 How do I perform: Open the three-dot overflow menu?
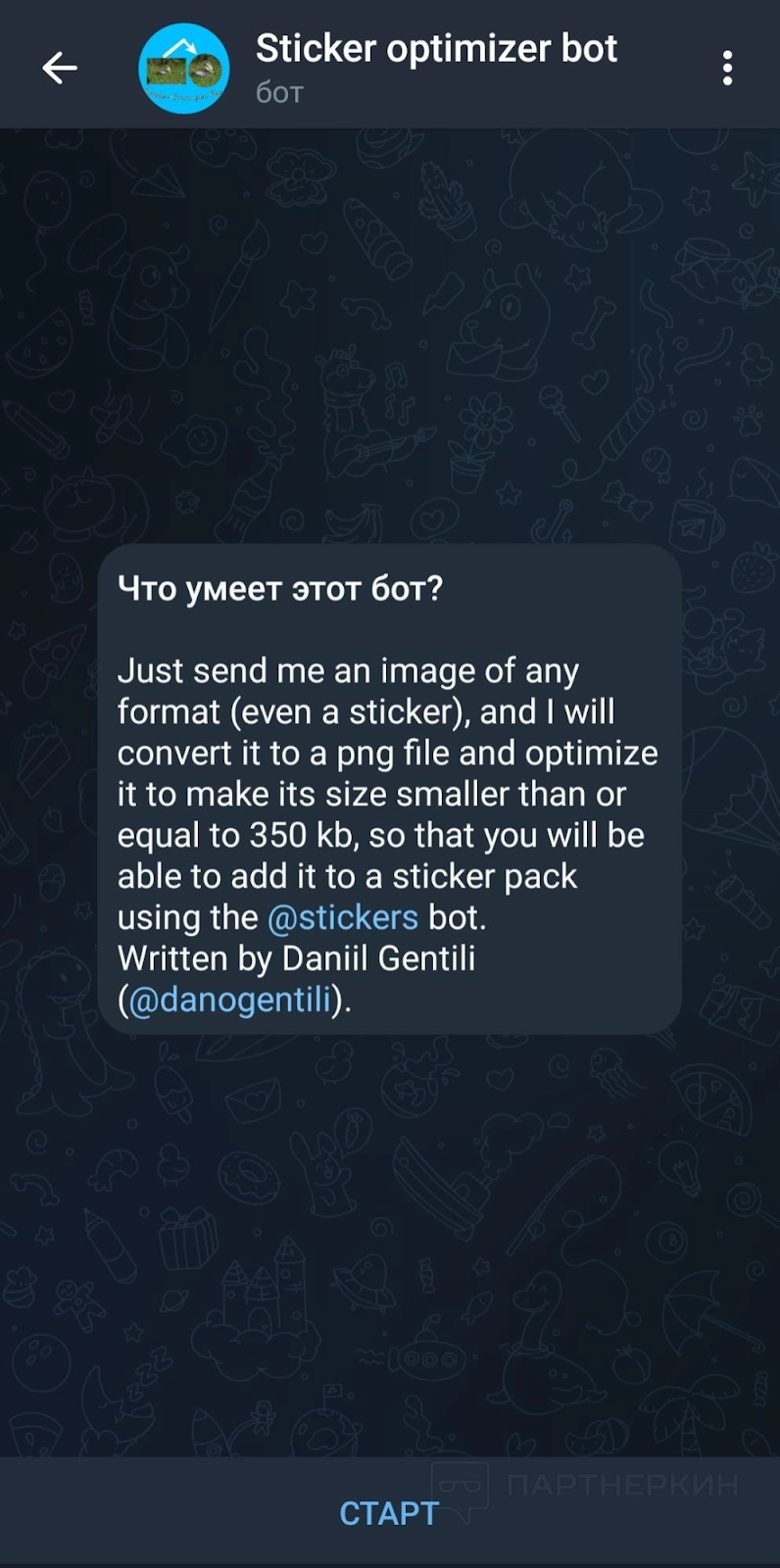coord(727,68)
